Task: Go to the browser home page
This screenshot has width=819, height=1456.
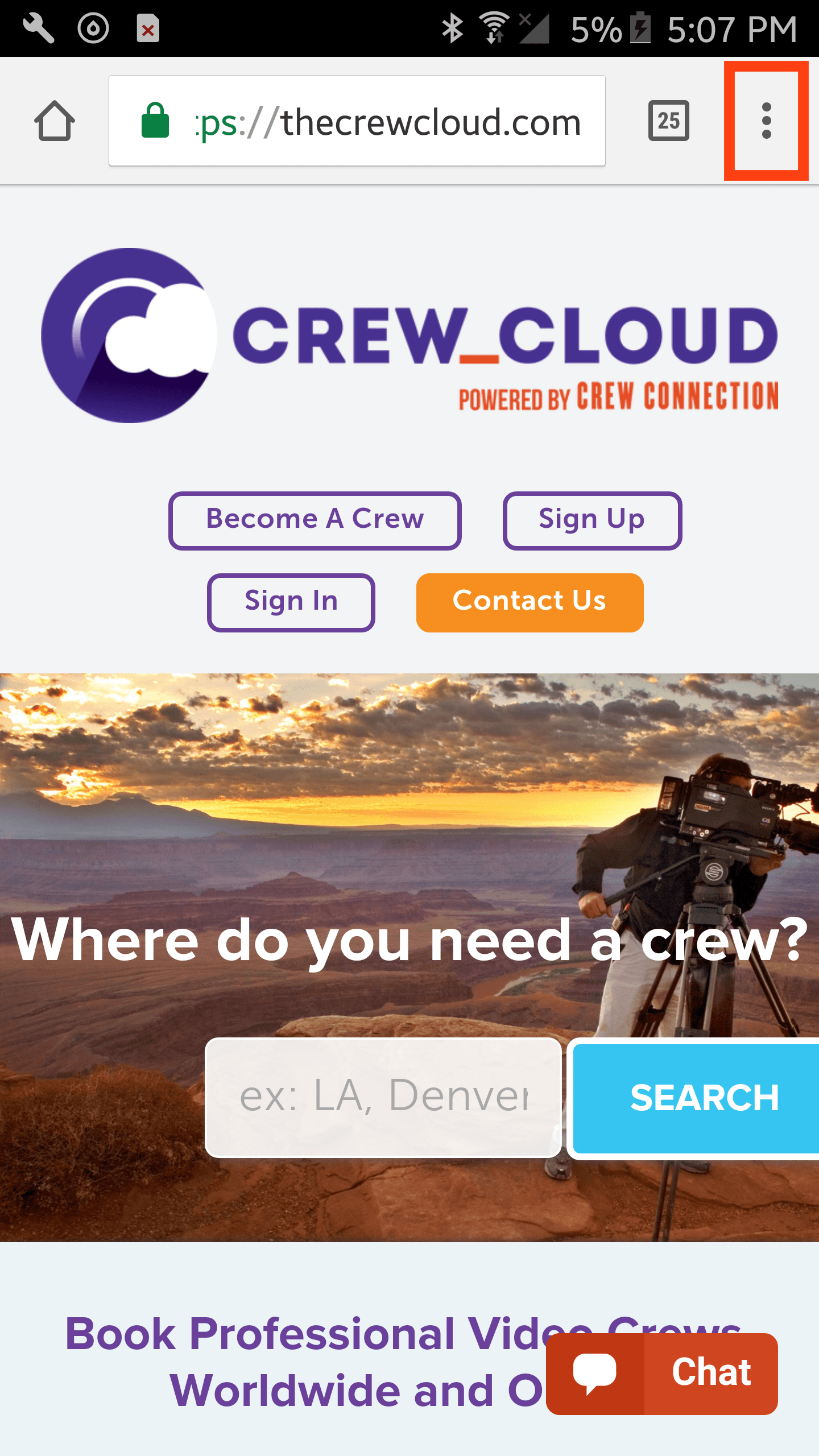Action: (55, 121)
